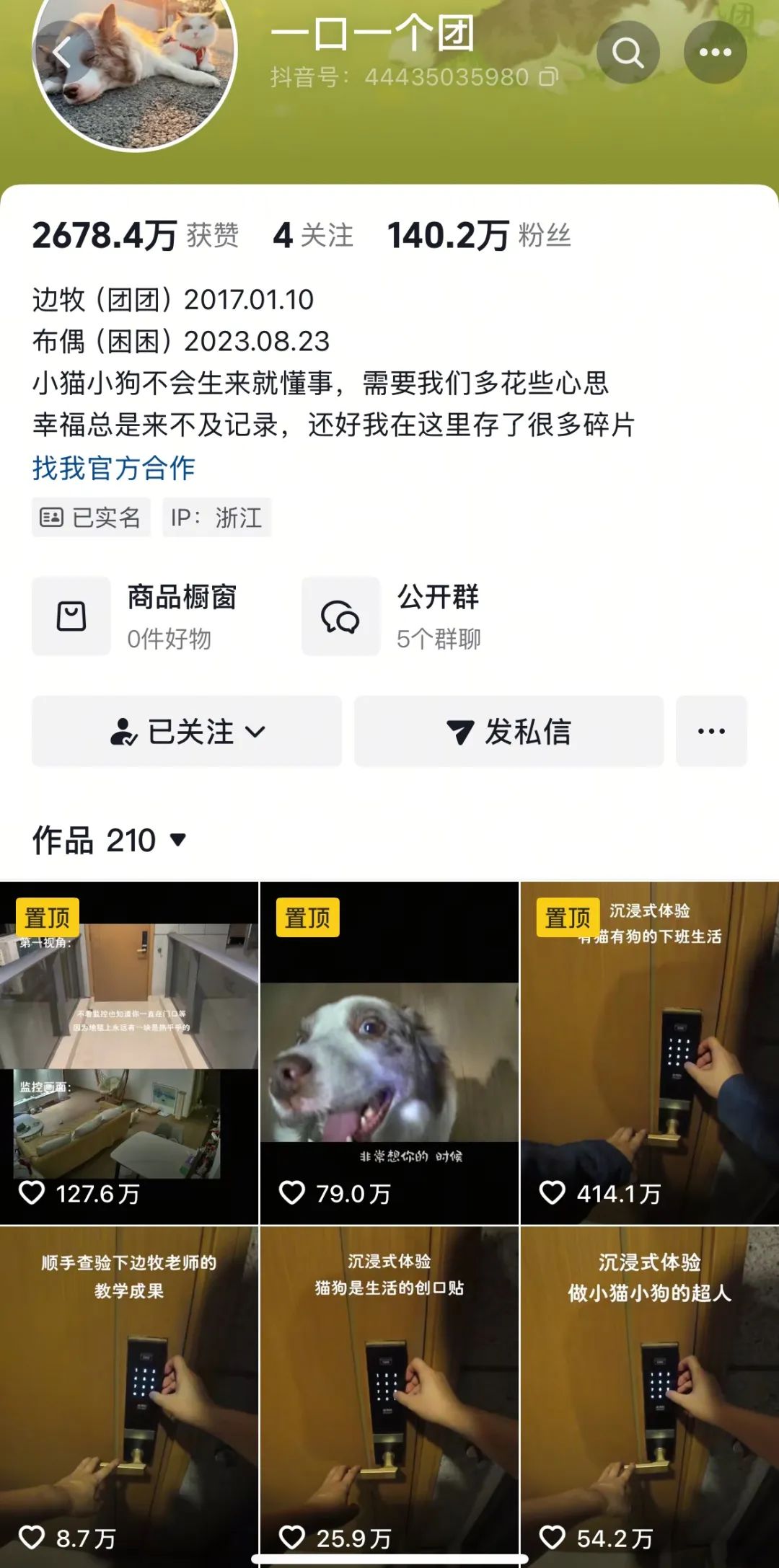Send a private message via 发私信
The width and height of the screenshot is (779, 1568).
coord(509,731)
